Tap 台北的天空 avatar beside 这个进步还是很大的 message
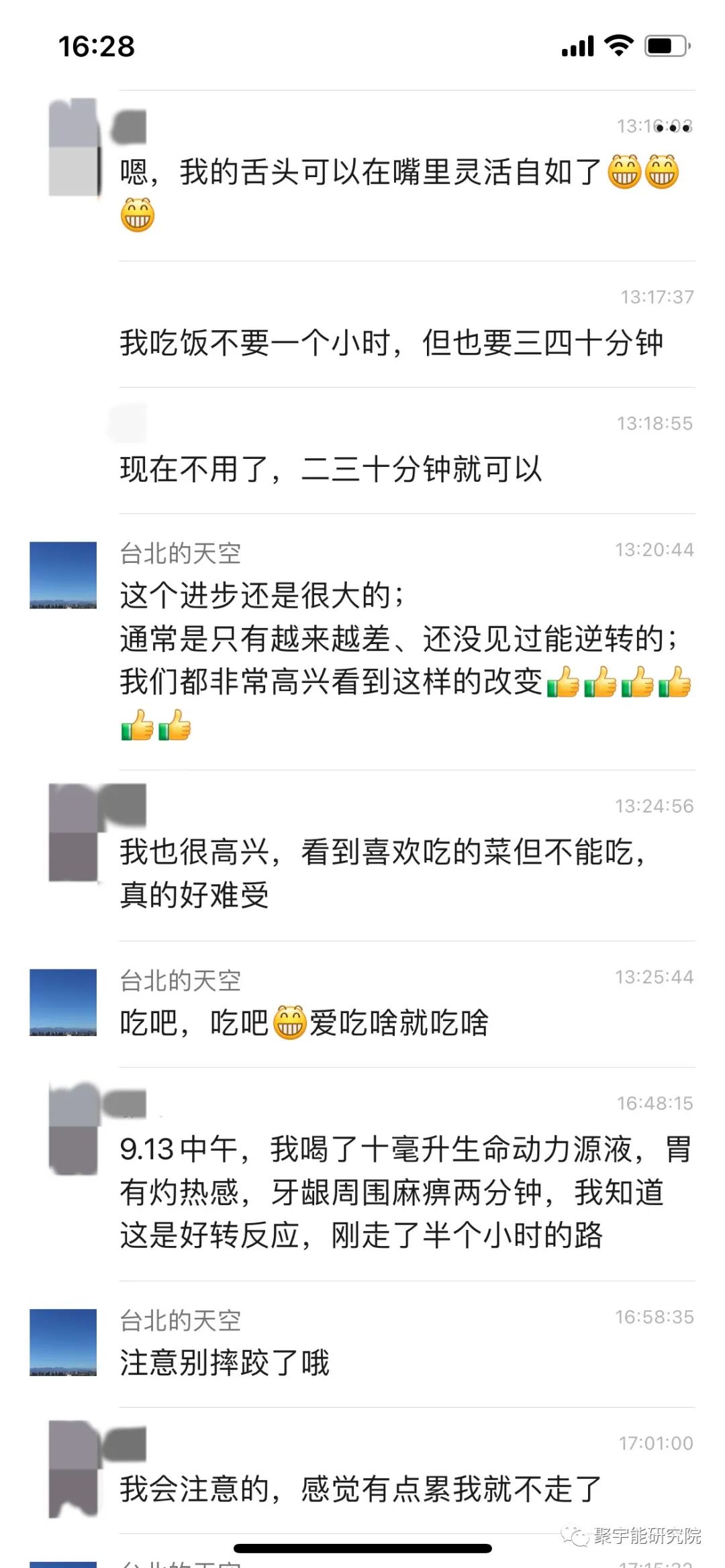This screenshot has height=1568, width=725. 63,575
